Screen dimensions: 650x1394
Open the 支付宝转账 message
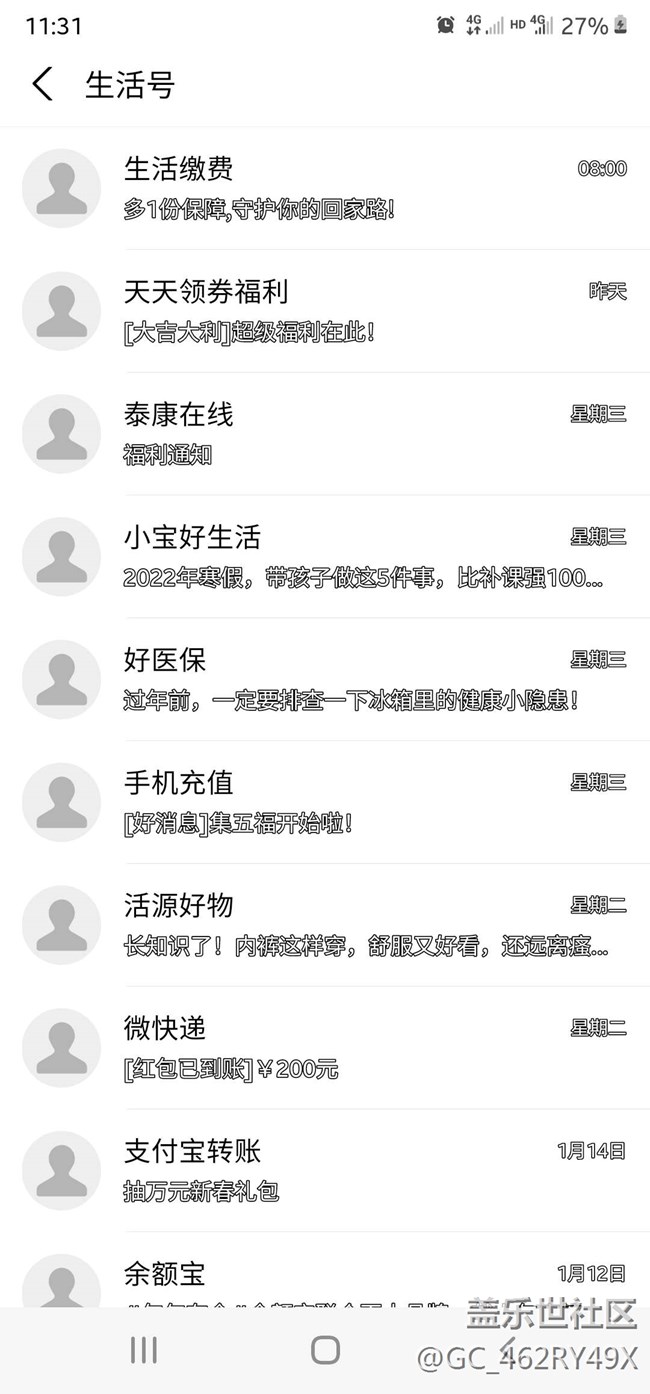325,1172
